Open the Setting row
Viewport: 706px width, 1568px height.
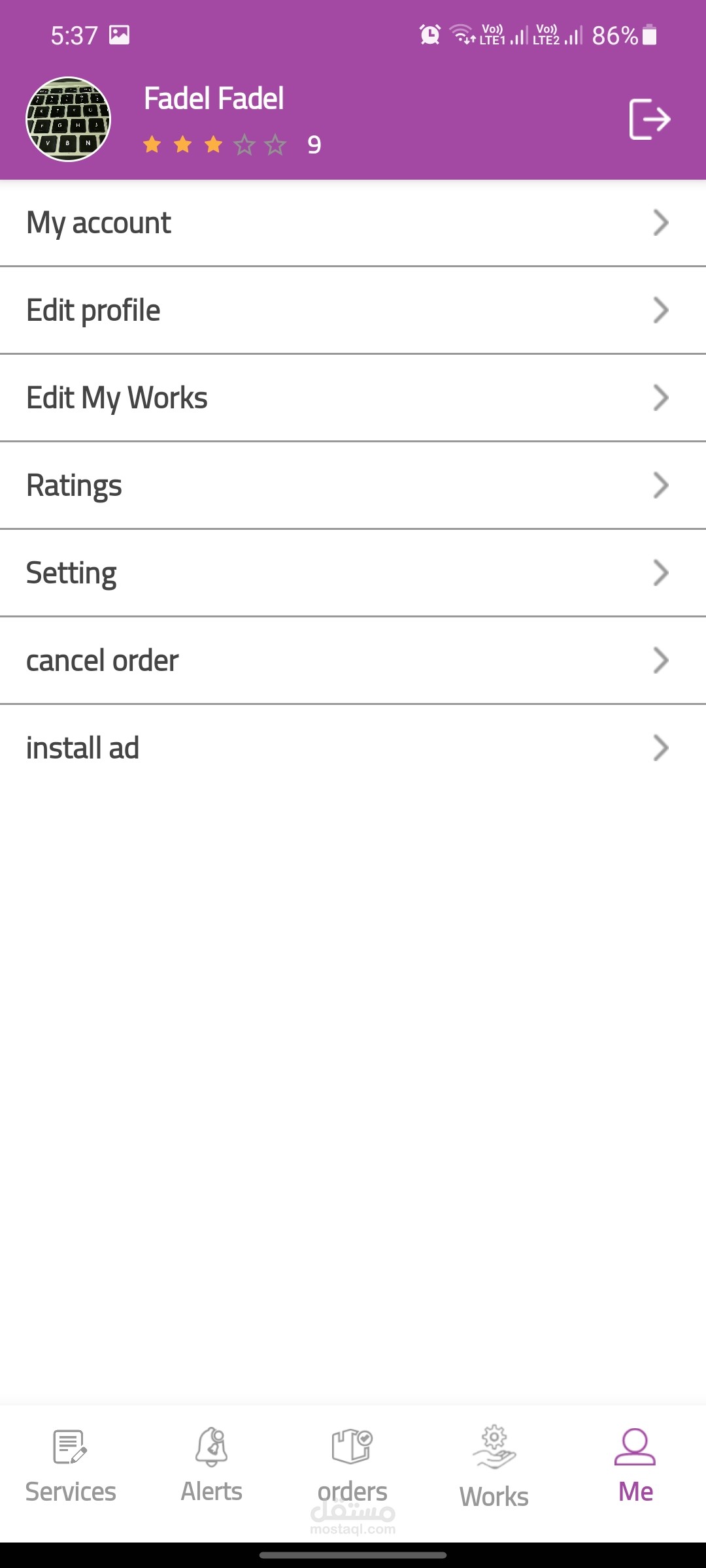pos(353,573)
